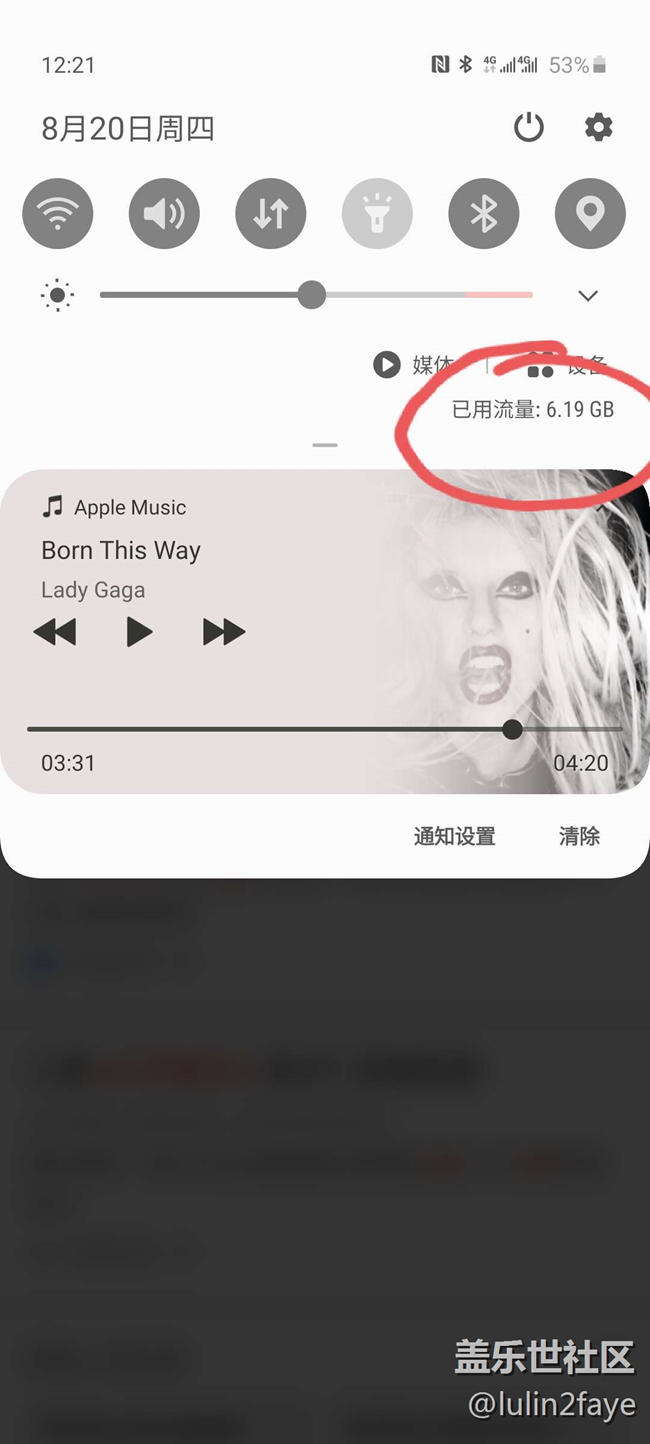Toggle the sound mode quick setting
The image size is (650, 1444).
pyautogui.click(x=164, y=214)
